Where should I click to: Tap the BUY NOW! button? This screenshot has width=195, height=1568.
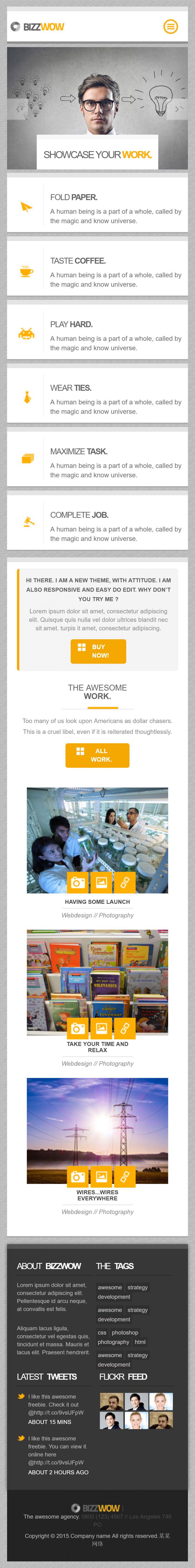98,651
